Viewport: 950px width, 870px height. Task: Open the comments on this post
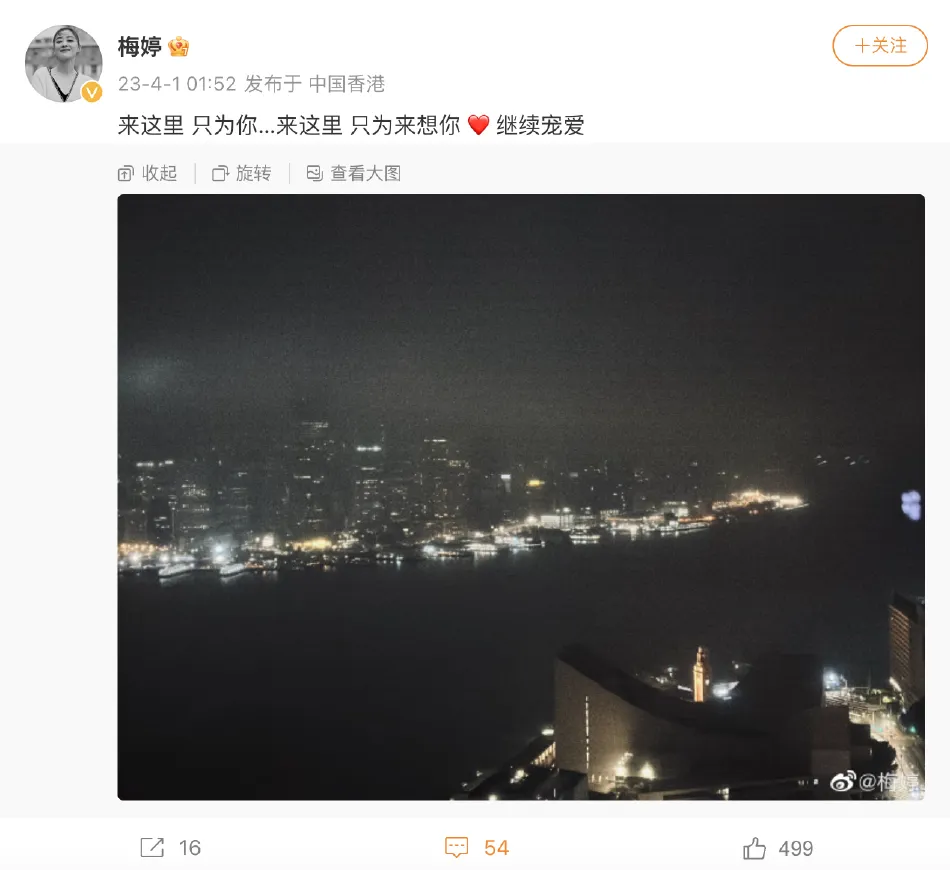pos(477,848)
